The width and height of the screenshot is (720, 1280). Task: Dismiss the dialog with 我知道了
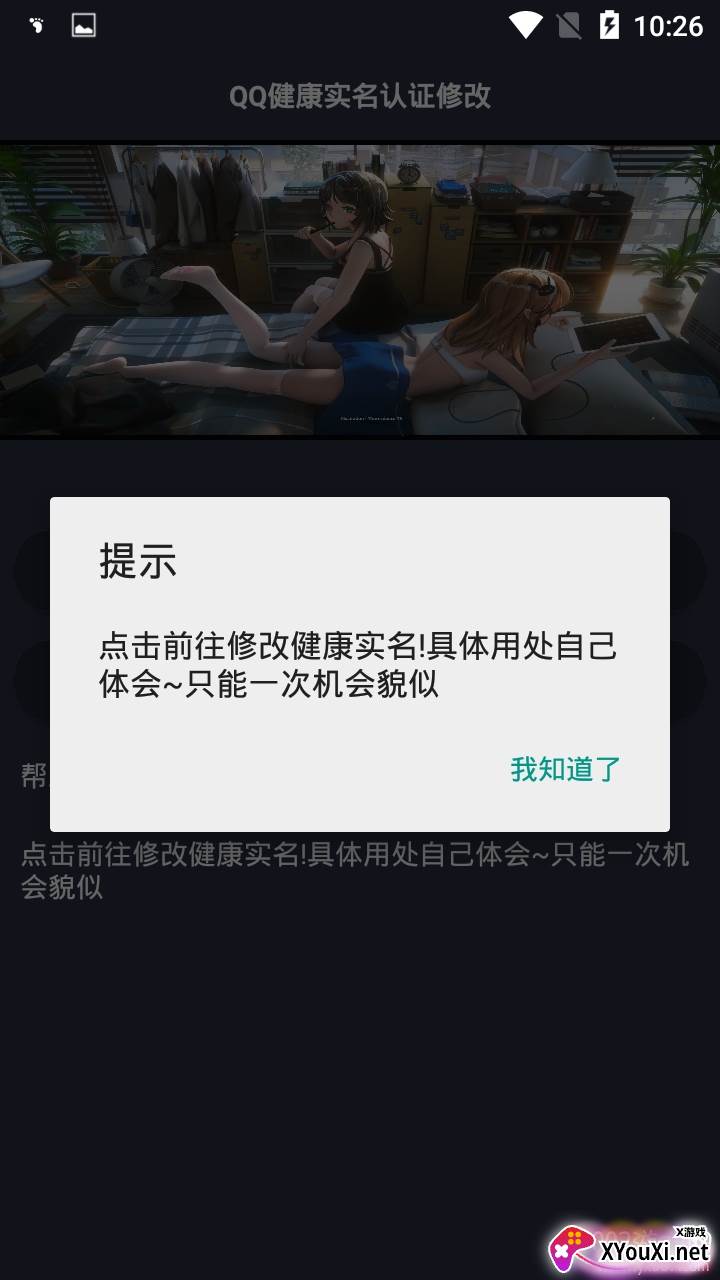(x=566, y=769)
